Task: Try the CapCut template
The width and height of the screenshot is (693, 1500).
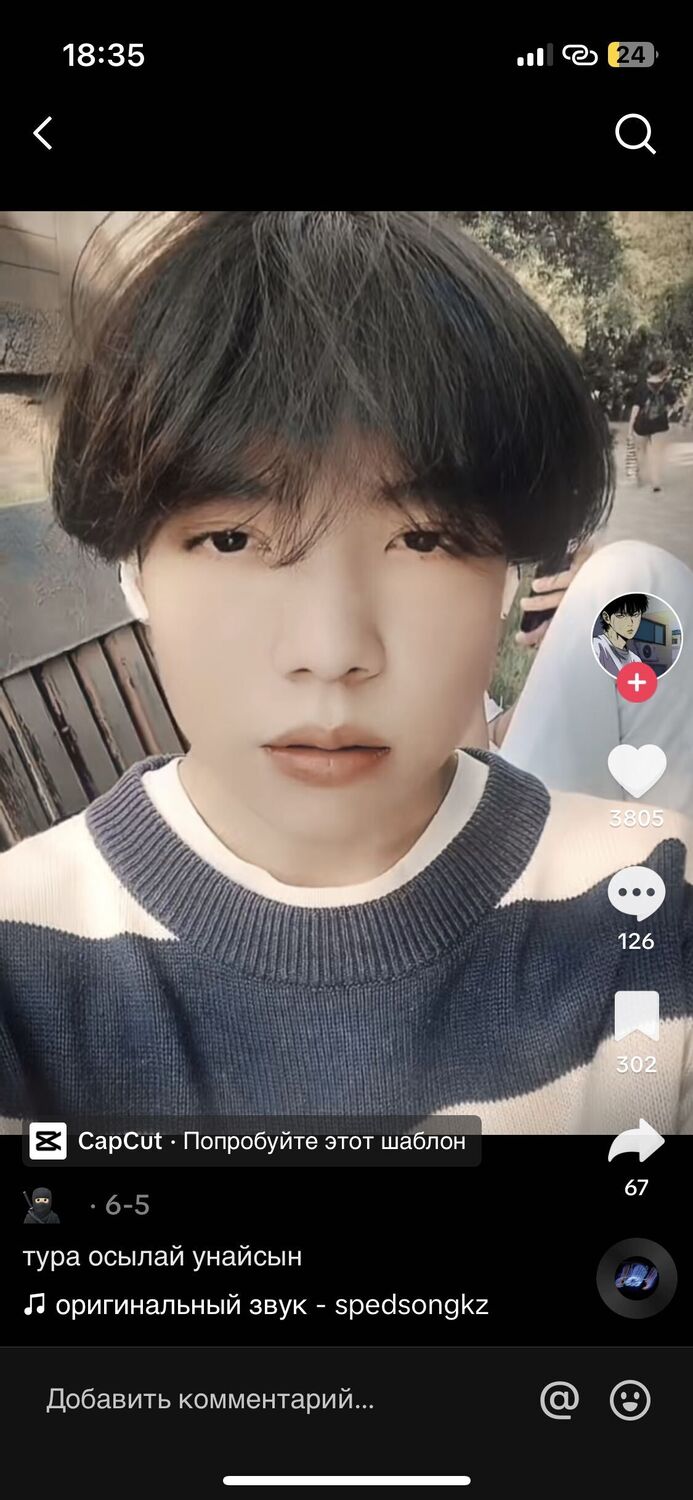Action: [252, 1141]
